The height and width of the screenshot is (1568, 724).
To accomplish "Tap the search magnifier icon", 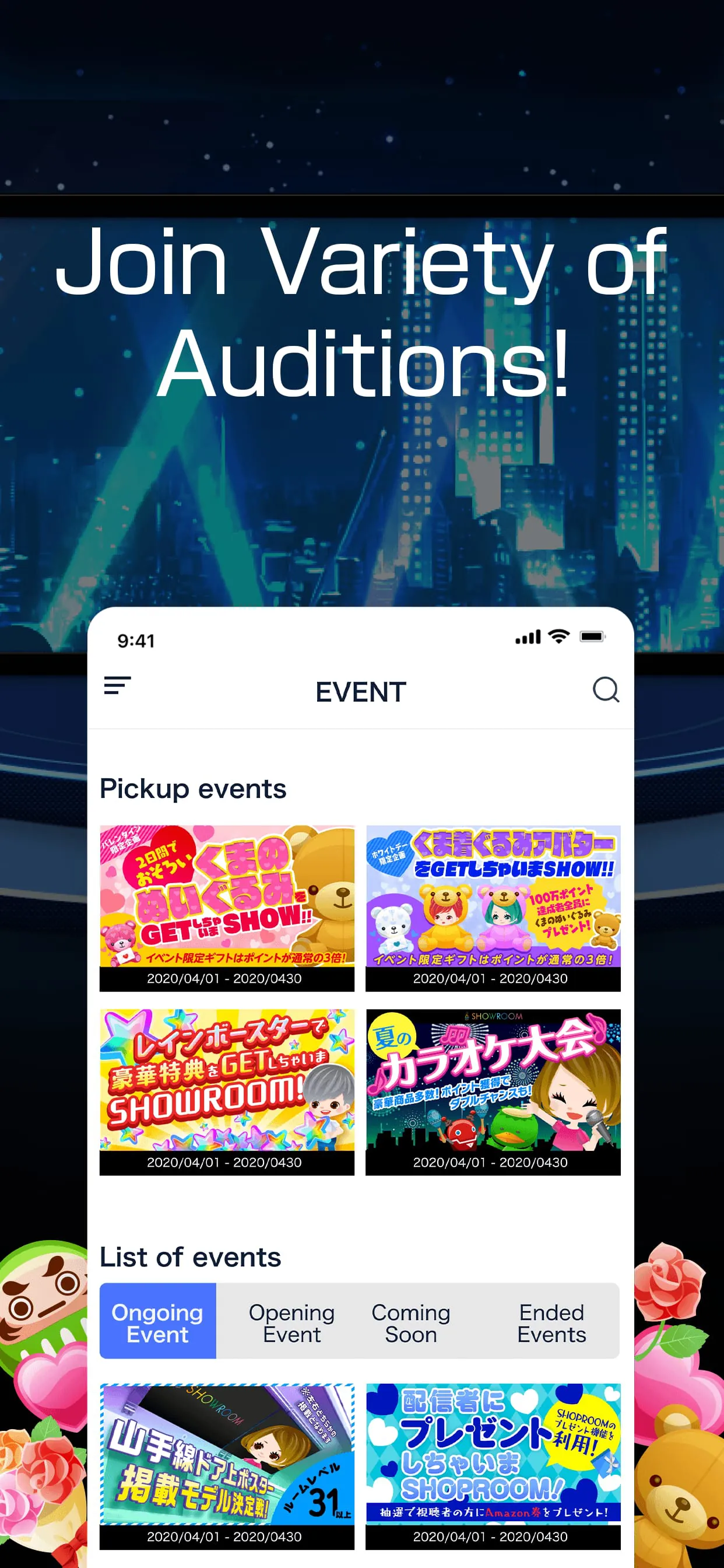I will pos(605,689).
